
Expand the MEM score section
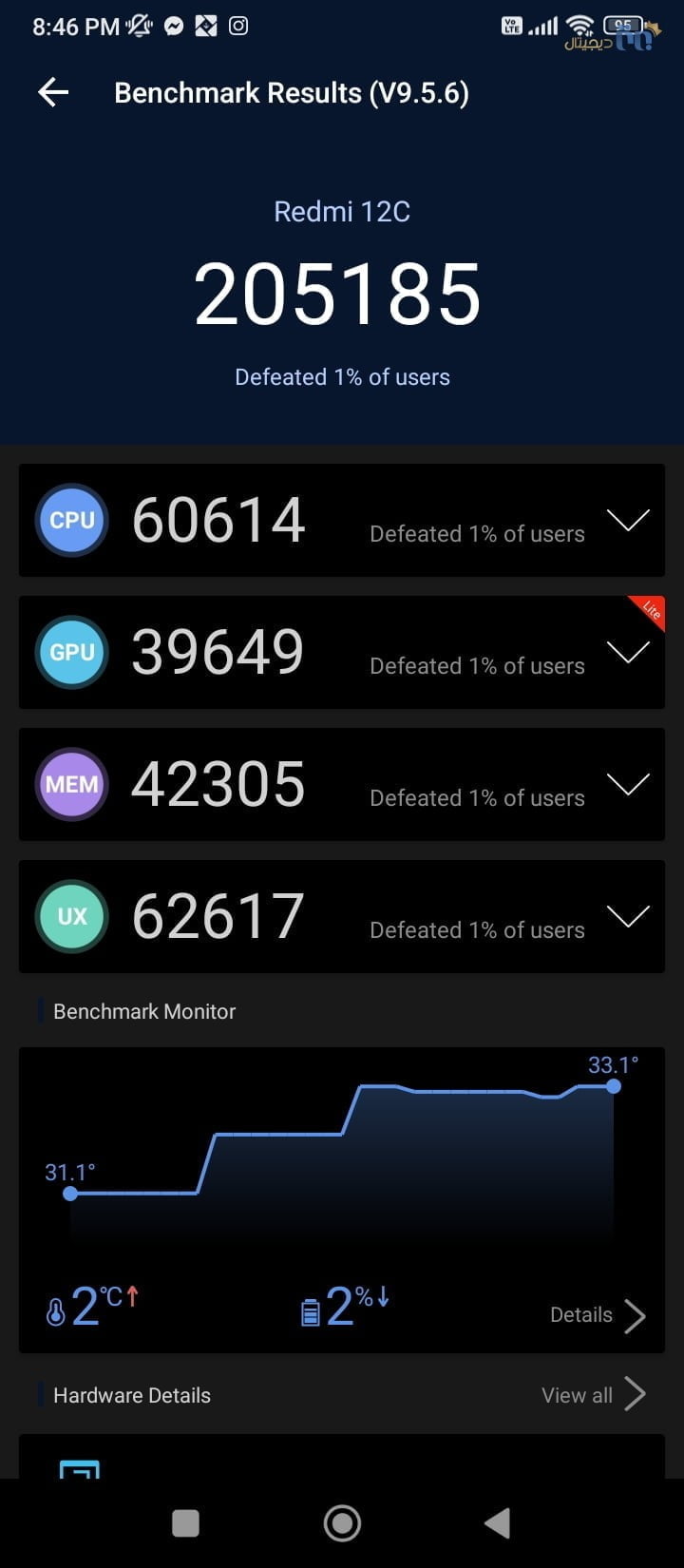pyautogui.click(x=628, y=784)
